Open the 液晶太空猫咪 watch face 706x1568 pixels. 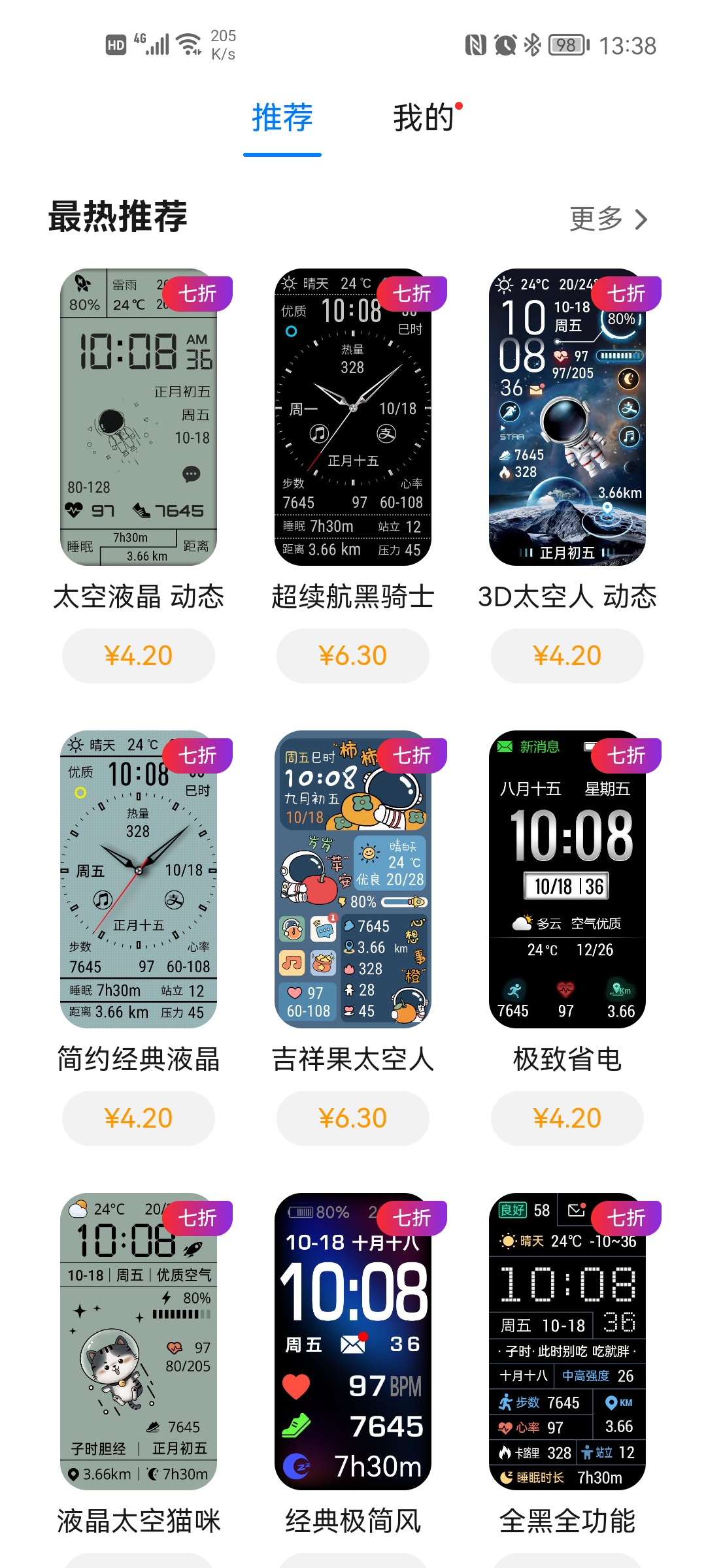139,1342
